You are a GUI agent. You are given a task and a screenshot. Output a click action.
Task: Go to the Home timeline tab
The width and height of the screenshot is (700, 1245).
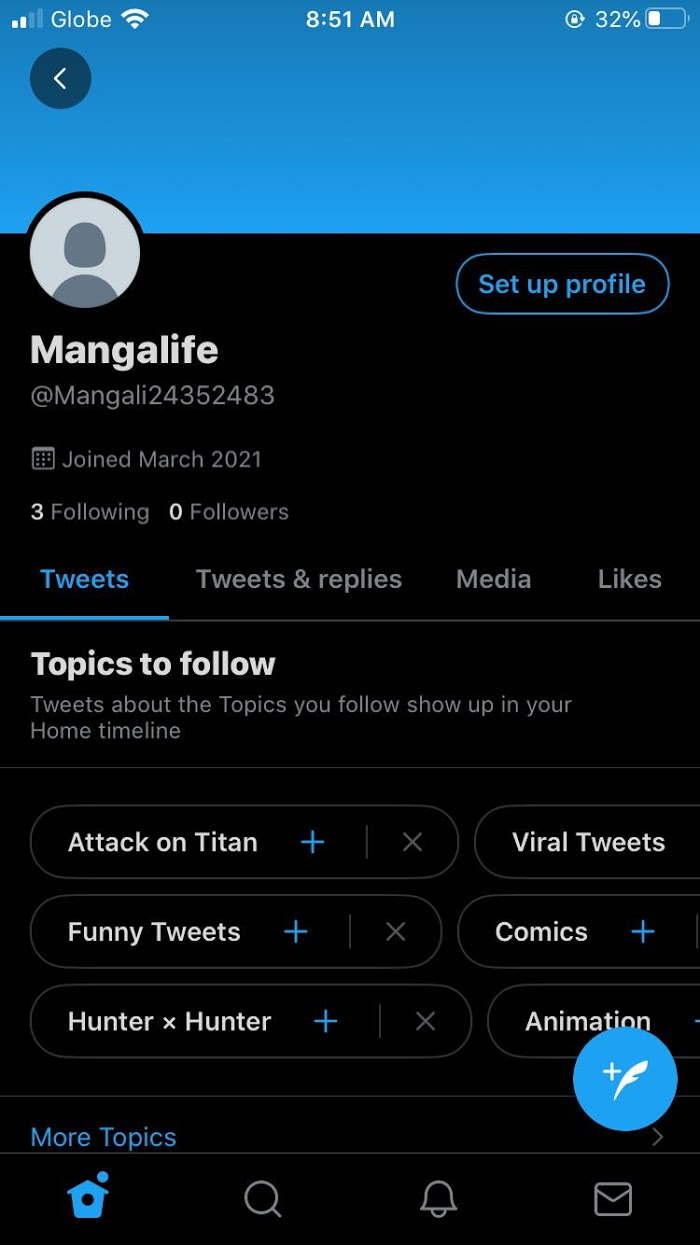(87, 1197)
